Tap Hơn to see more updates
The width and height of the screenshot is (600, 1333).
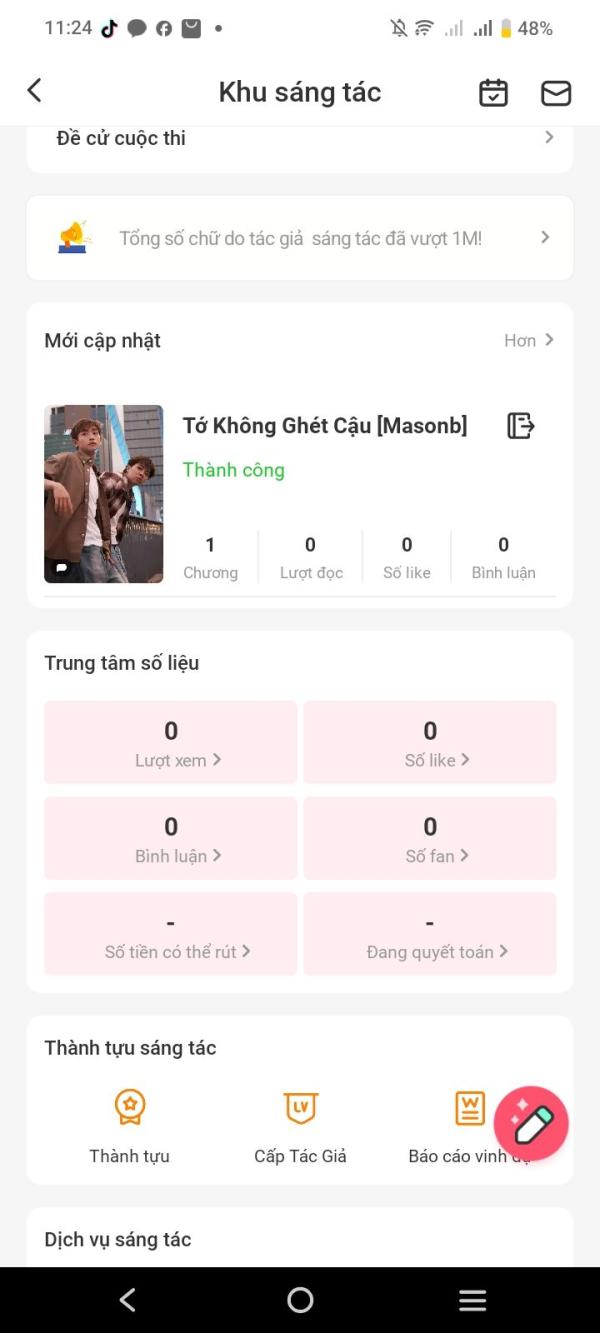click(529, 341)
